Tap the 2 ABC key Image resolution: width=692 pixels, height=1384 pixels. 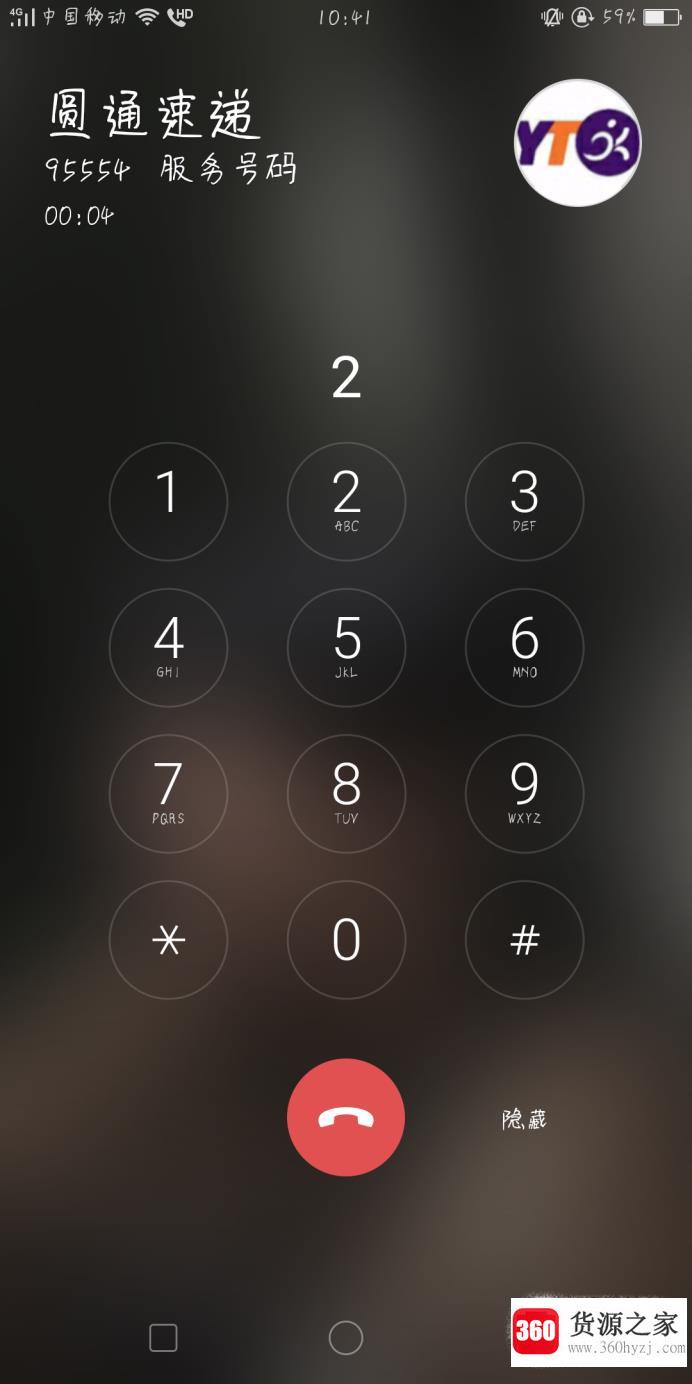pyautogui.click(x=346, y=501)
